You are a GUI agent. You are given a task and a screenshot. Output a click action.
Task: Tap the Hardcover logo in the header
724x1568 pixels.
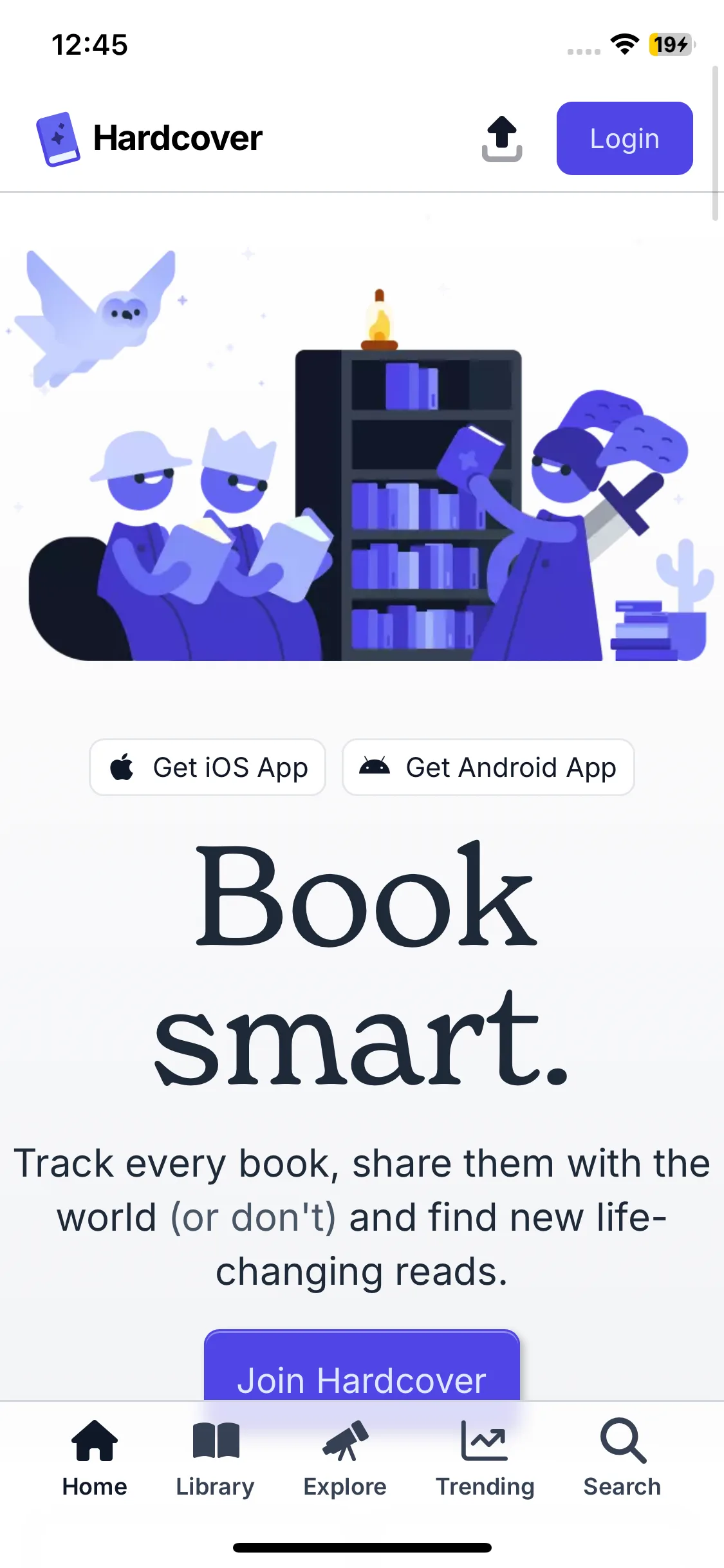(x=149, y=138)
